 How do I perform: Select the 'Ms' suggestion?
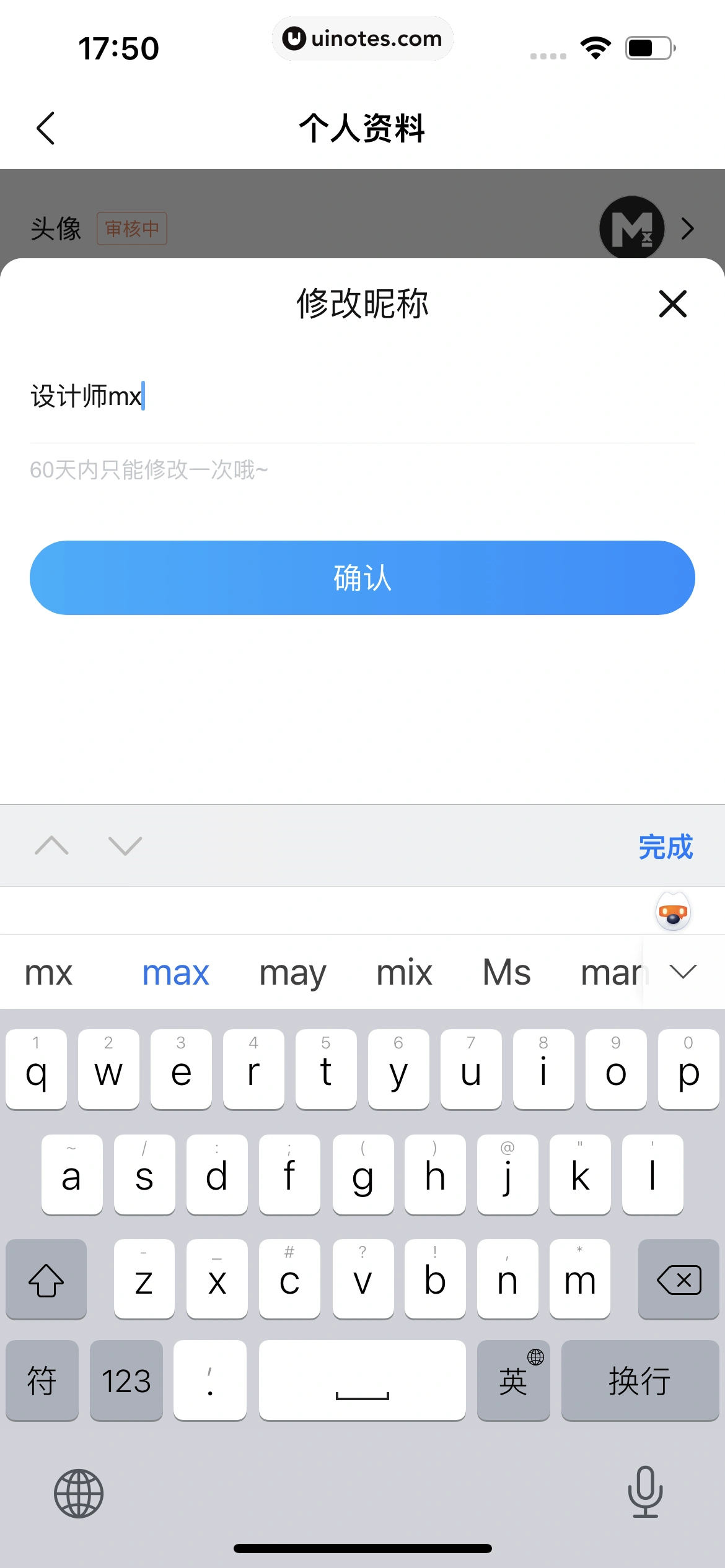pyautogui.click(x=506, y=972)
